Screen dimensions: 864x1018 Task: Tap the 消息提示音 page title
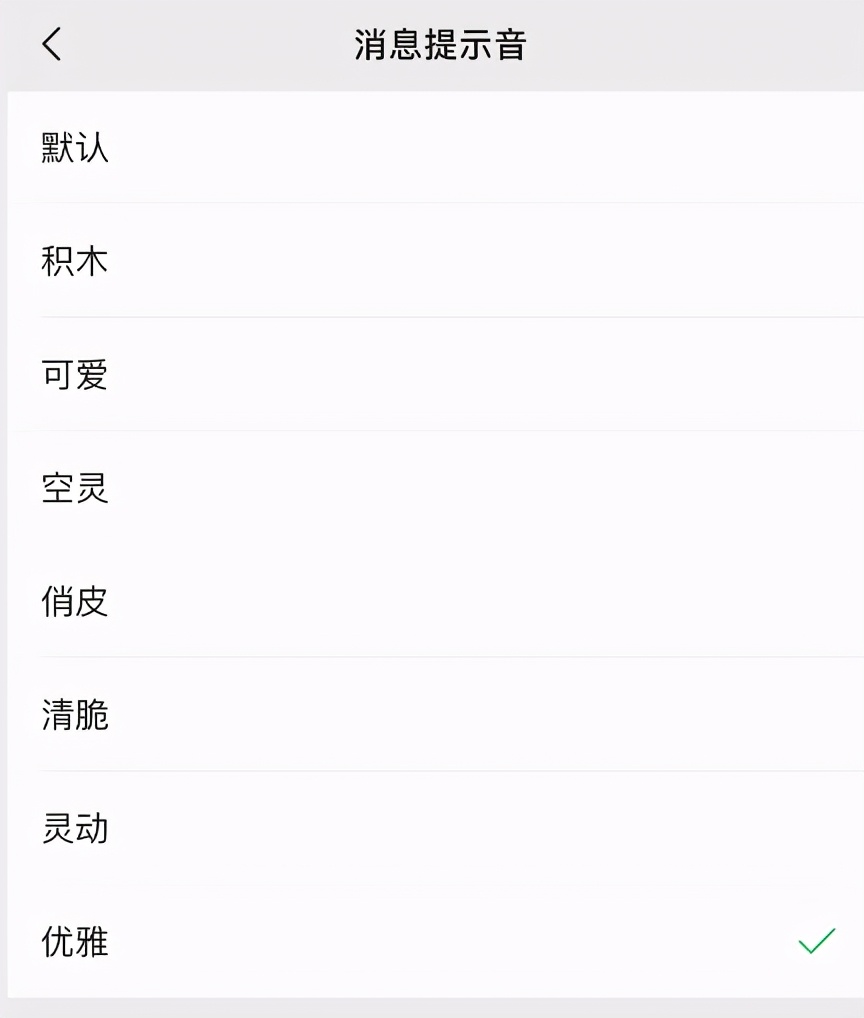click(x=441, y=44)
